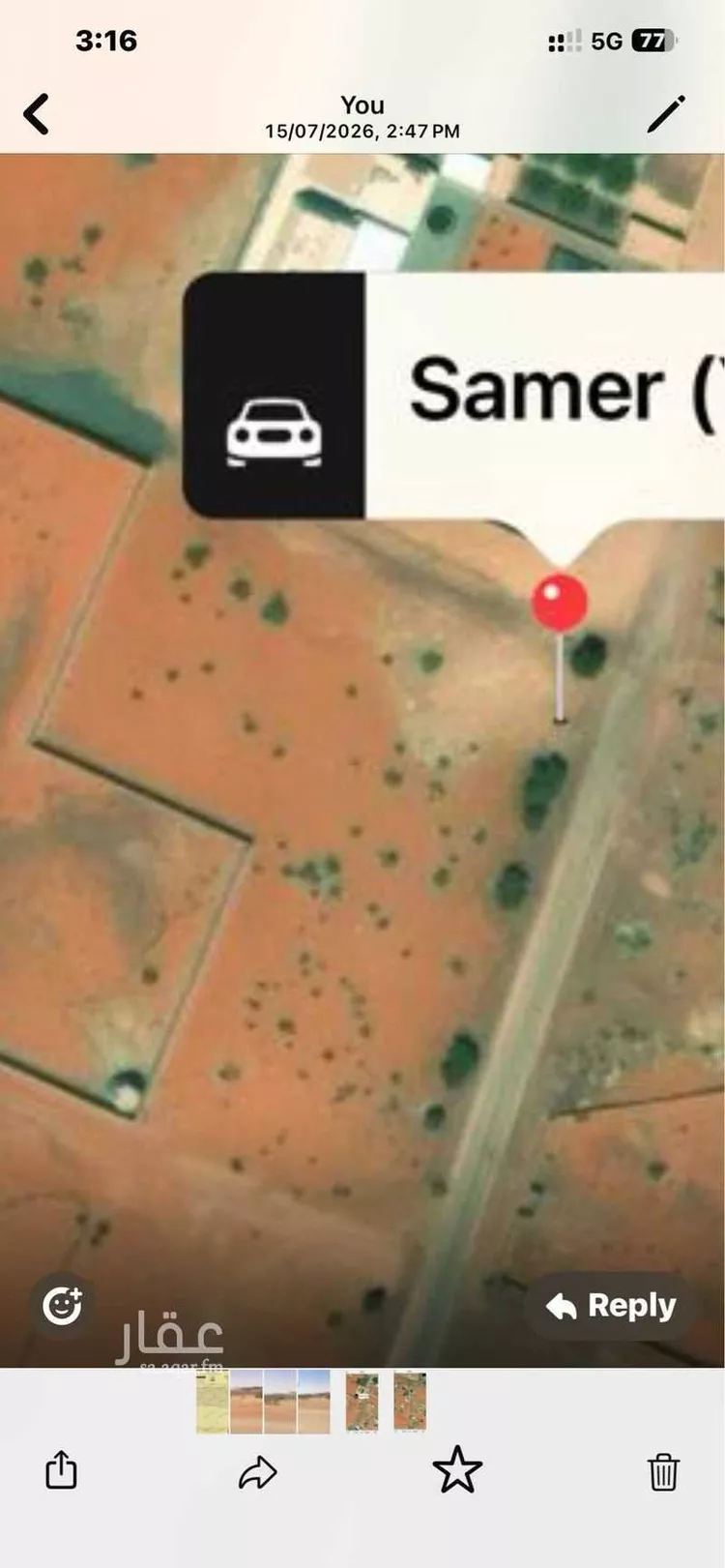Go back from the media viewer
725x1568 pixels.
point(37,114)
